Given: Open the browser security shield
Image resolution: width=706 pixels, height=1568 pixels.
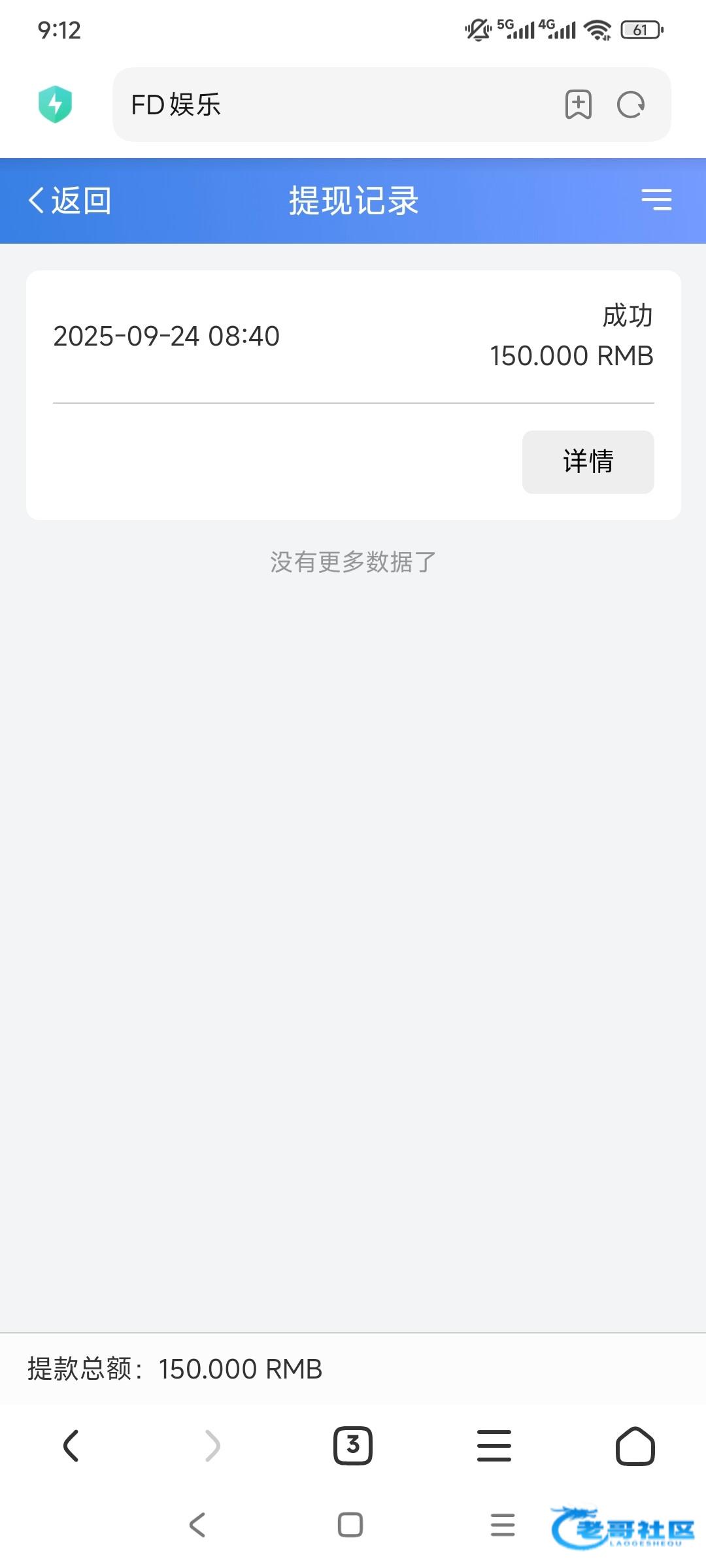Looking at the screenshot, I should coord(56,105).
